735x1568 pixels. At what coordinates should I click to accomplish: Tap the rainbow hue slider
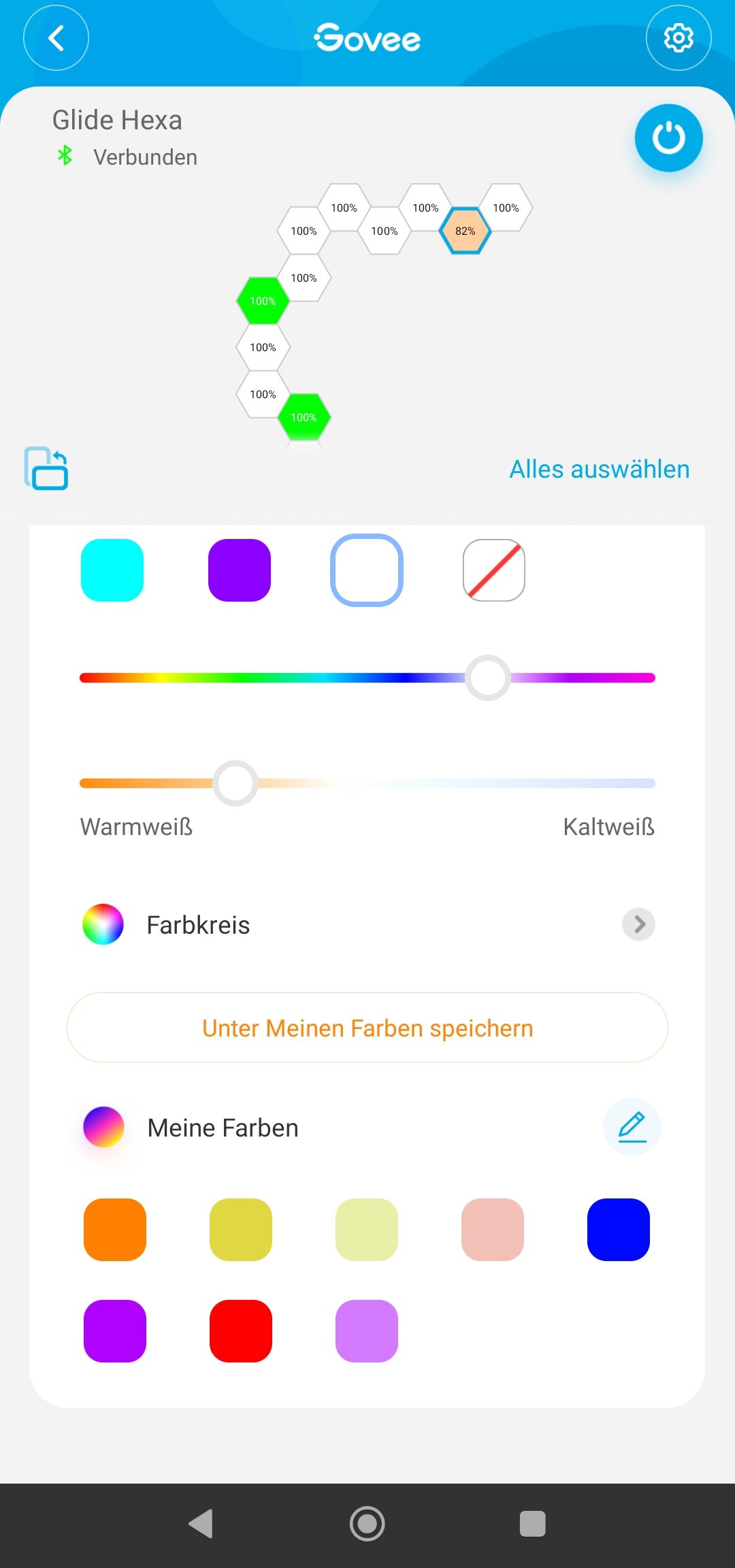pyautogui.click(x=367, y=678)
